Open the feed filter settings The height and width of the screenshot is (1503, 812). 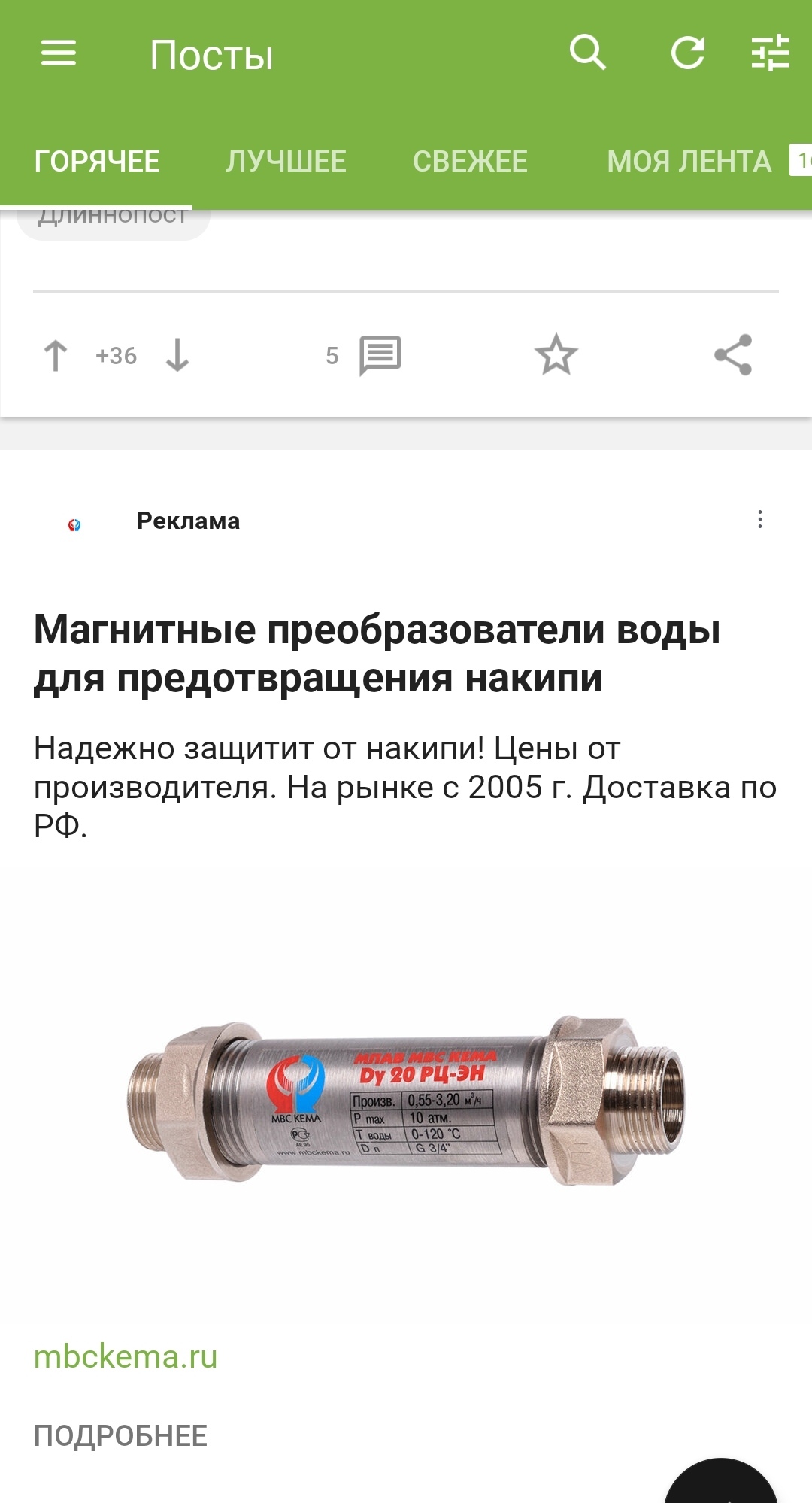[x=771, y=53]
